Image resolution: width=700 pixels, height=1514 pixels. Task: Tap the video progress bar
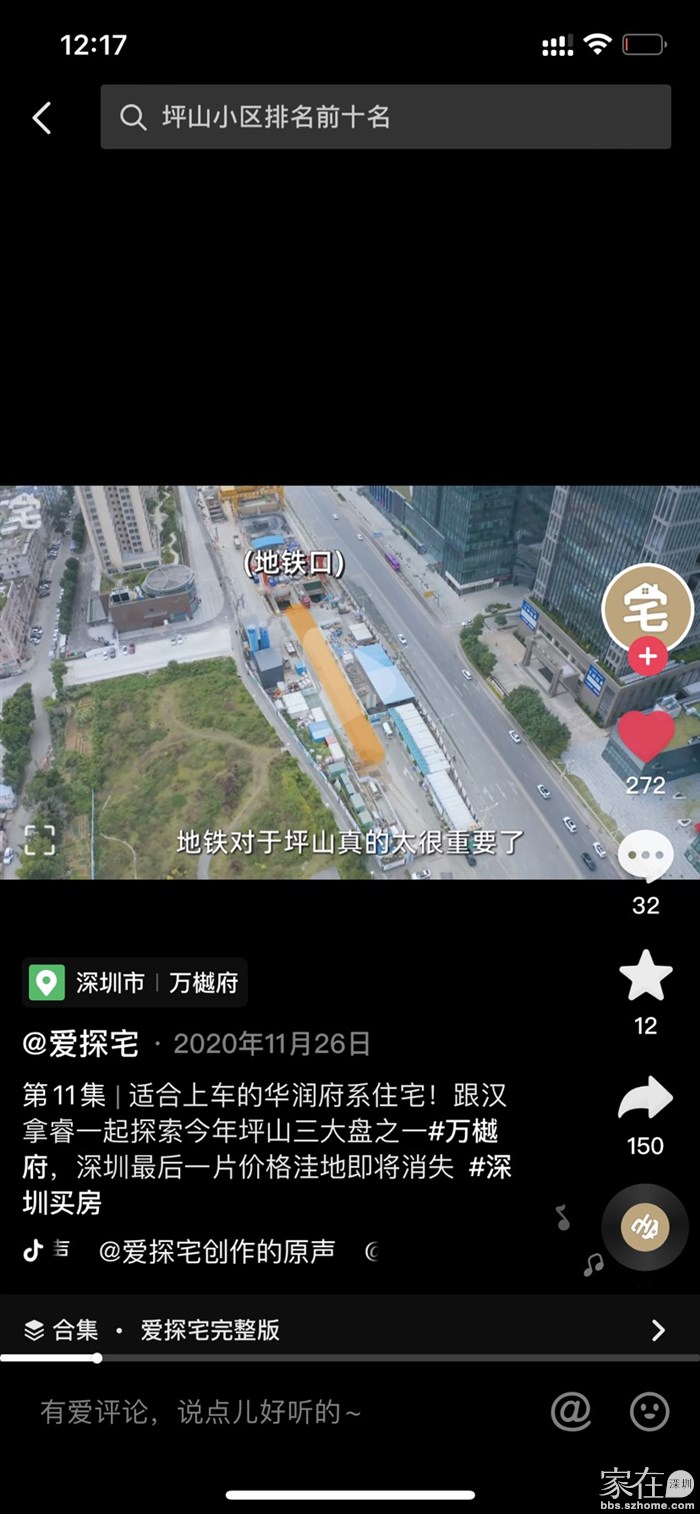point(350,1358)
